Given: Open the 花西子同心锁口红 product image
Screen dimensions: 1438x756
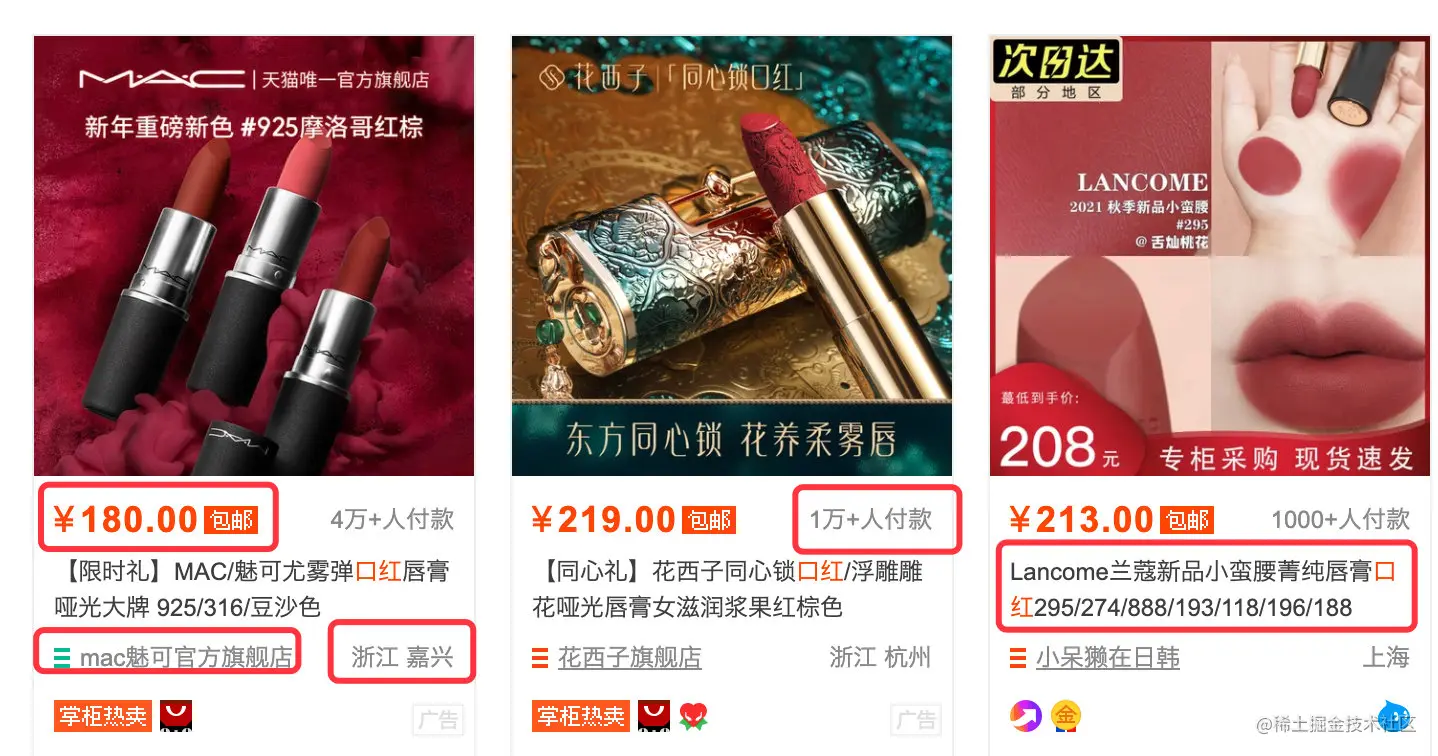Looking at the screenshot, I should click(x=731, y=256).
